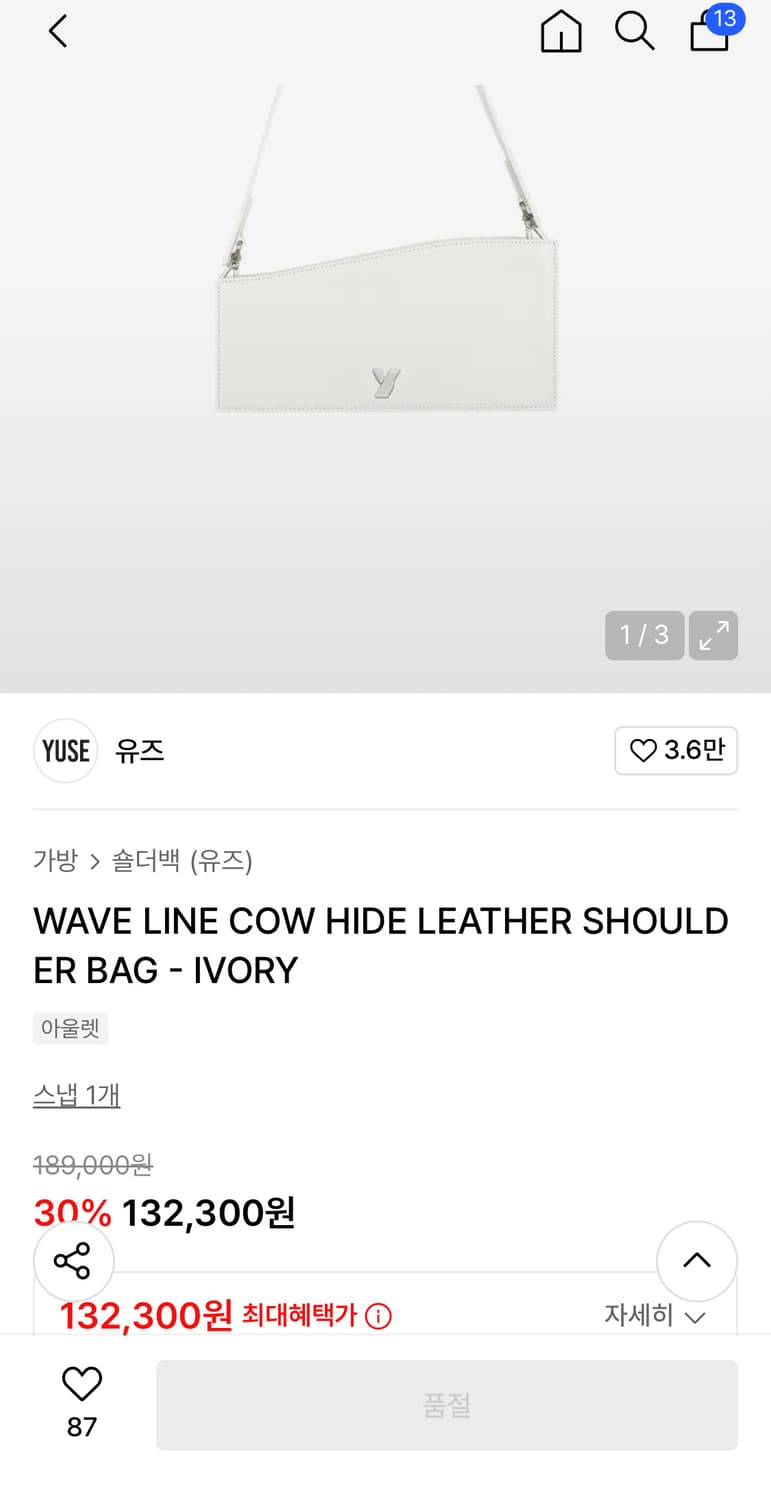
Task: Favorite the product with the bottom heart
Action: point(81,1384)
